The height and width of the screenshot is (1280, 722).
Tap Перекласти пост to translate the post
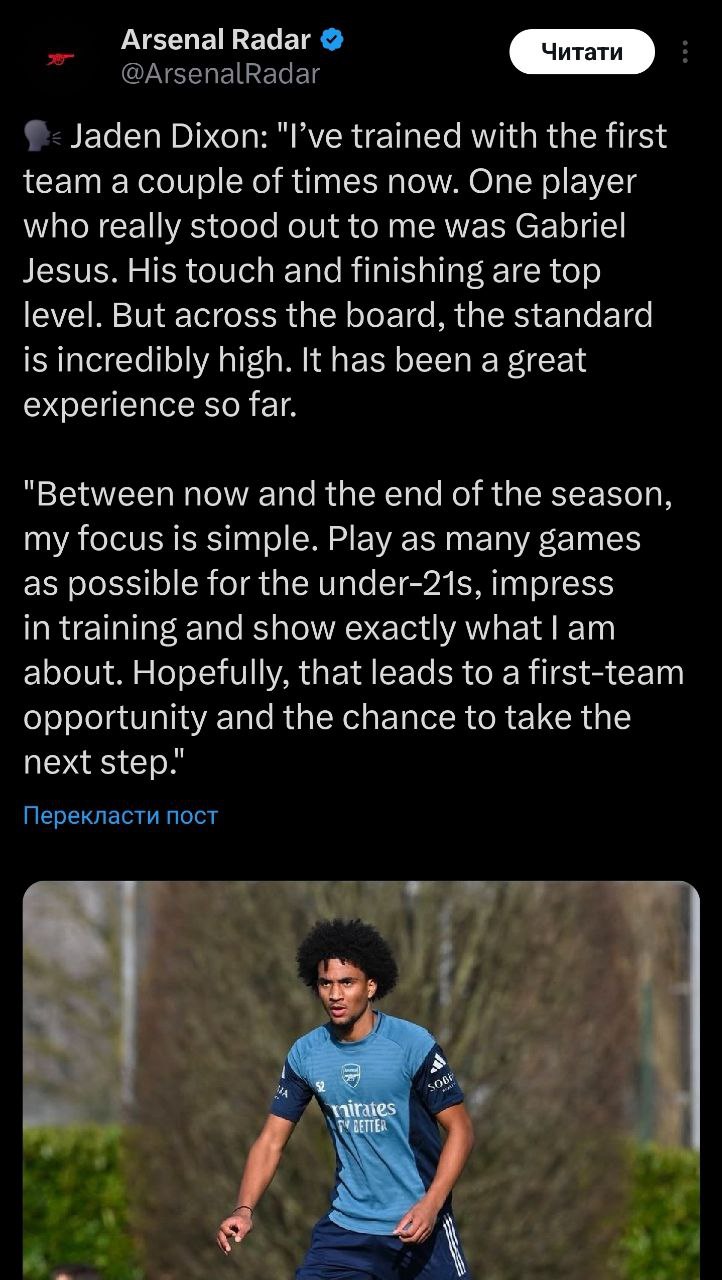120,816
